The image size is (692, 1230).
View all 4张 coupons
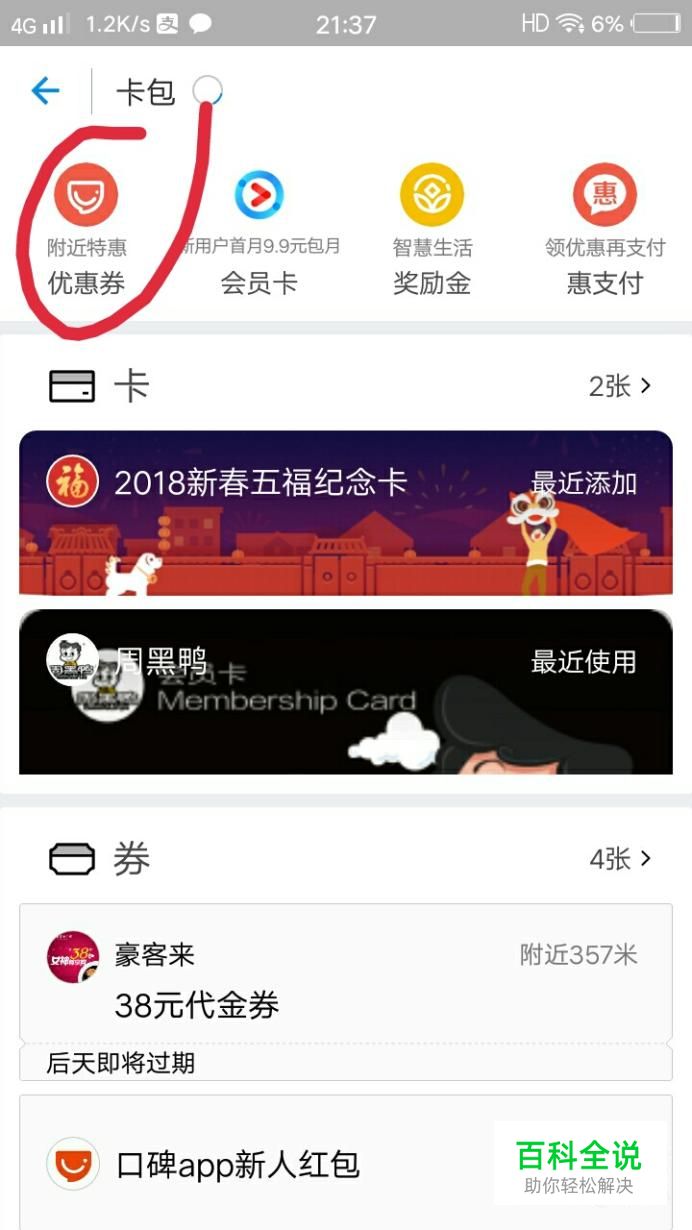(x=620, y=858)
